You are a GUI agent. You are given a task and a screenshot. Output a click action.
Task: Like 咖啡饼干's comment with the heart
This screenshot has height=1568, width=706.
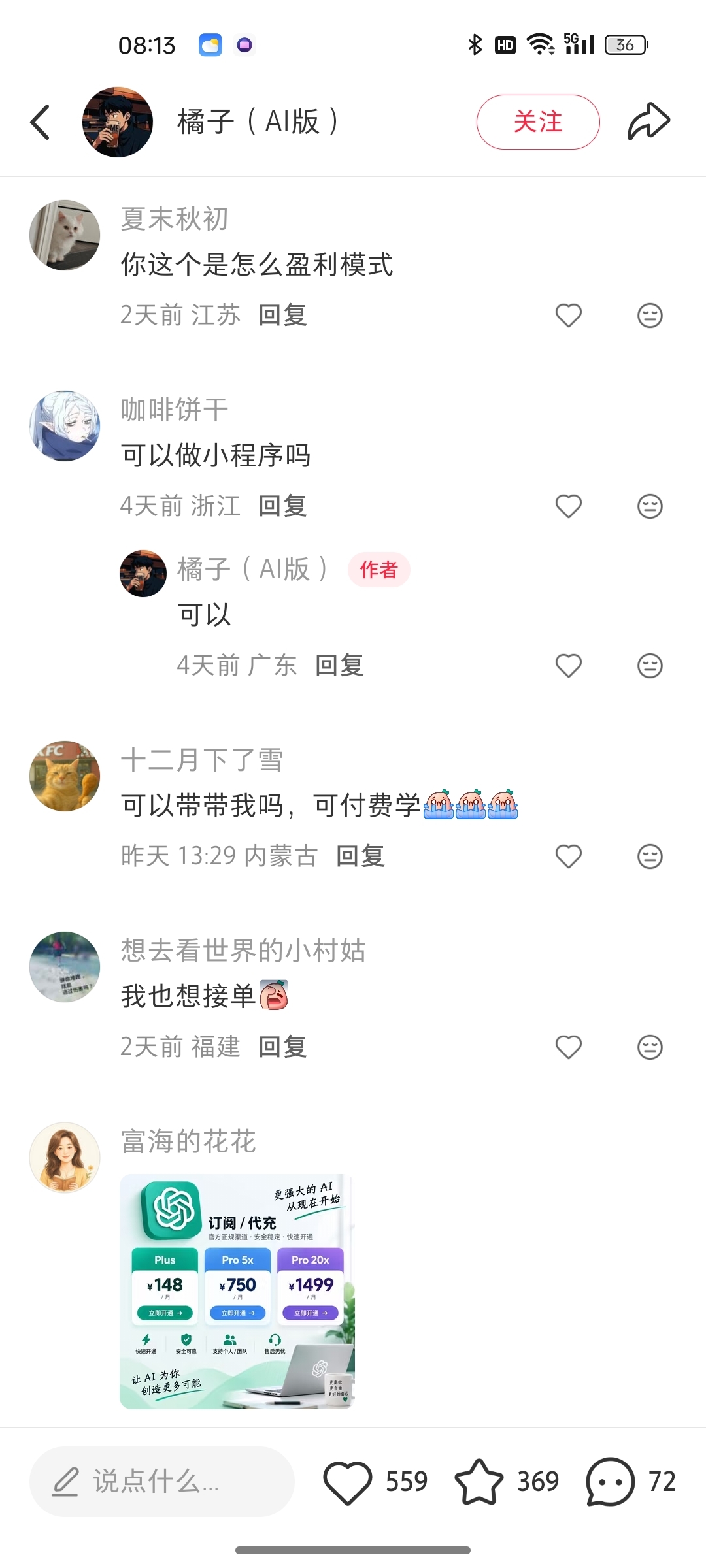[x=569, y=506]
